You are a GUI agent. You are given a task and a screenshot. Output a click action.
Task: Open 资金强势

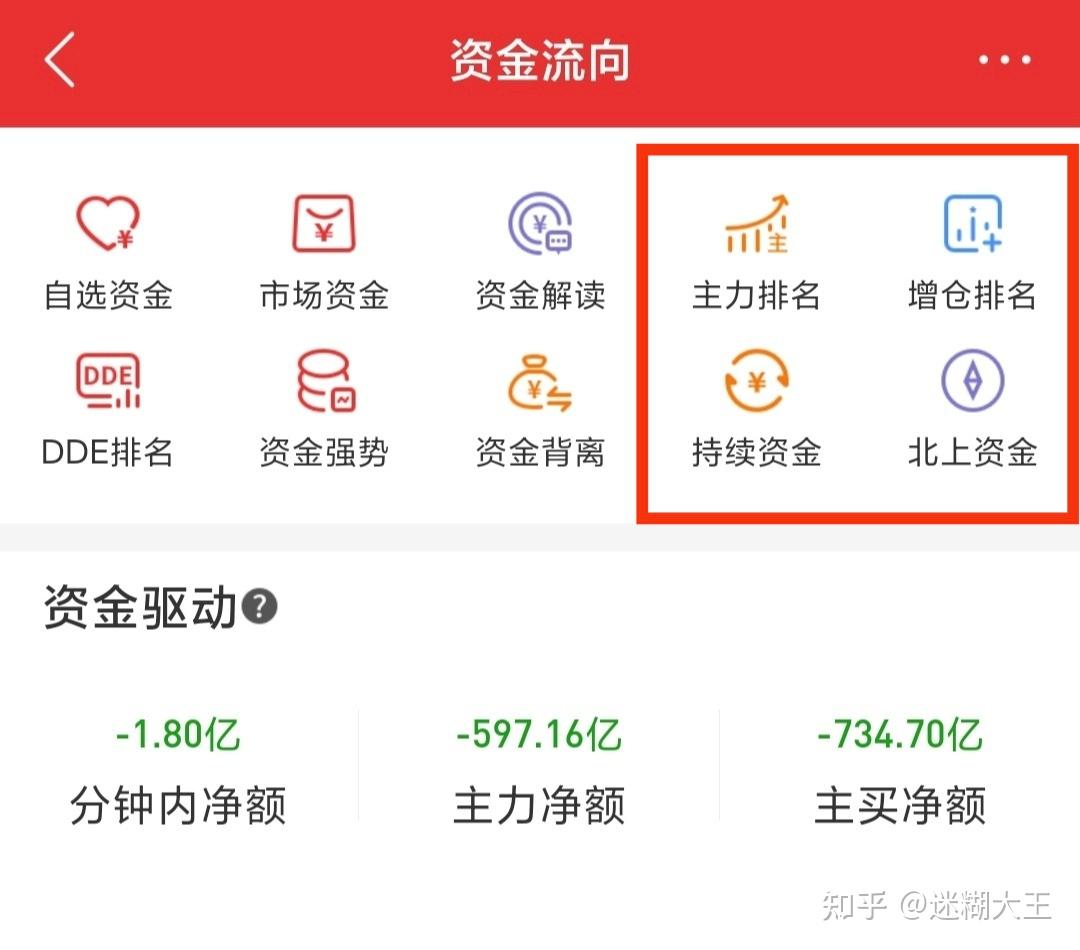tap(323, 410)
